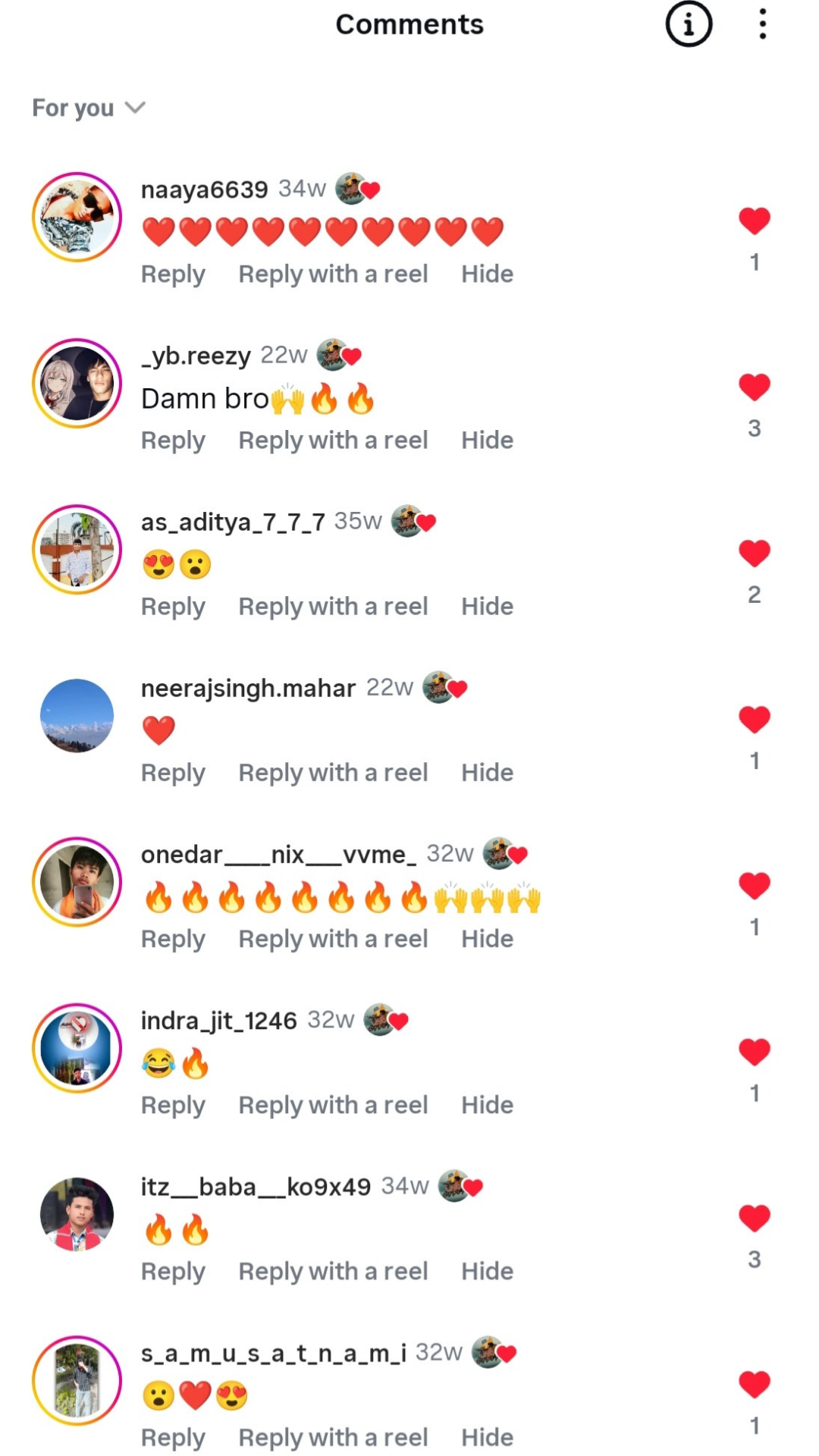Viewport: 819px width, 1456px height.
Task: Reply with a reel to _yb.reezy
Action: pos(333,441)
